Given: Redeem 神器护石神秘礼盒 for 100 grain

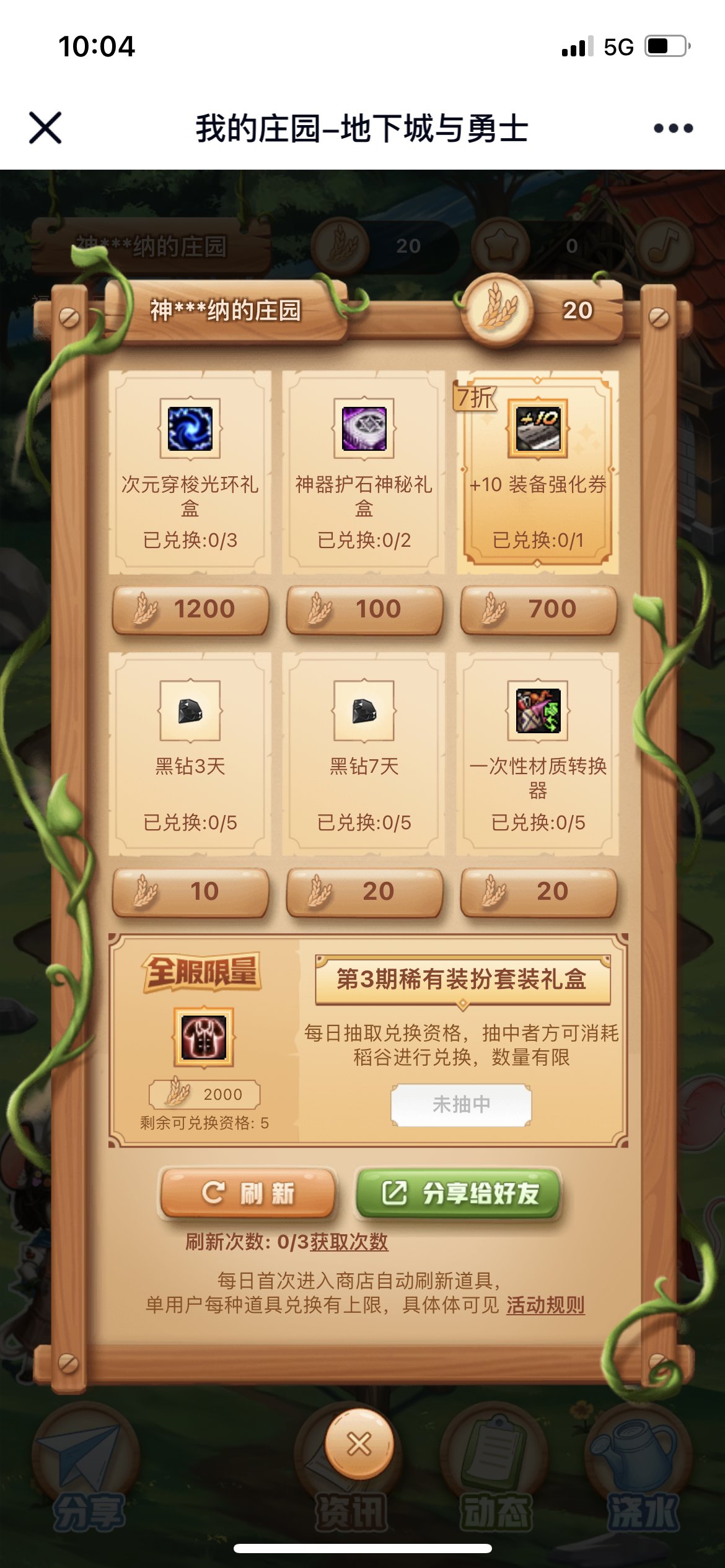Looking at the screenshot, I should click(364, 609).
